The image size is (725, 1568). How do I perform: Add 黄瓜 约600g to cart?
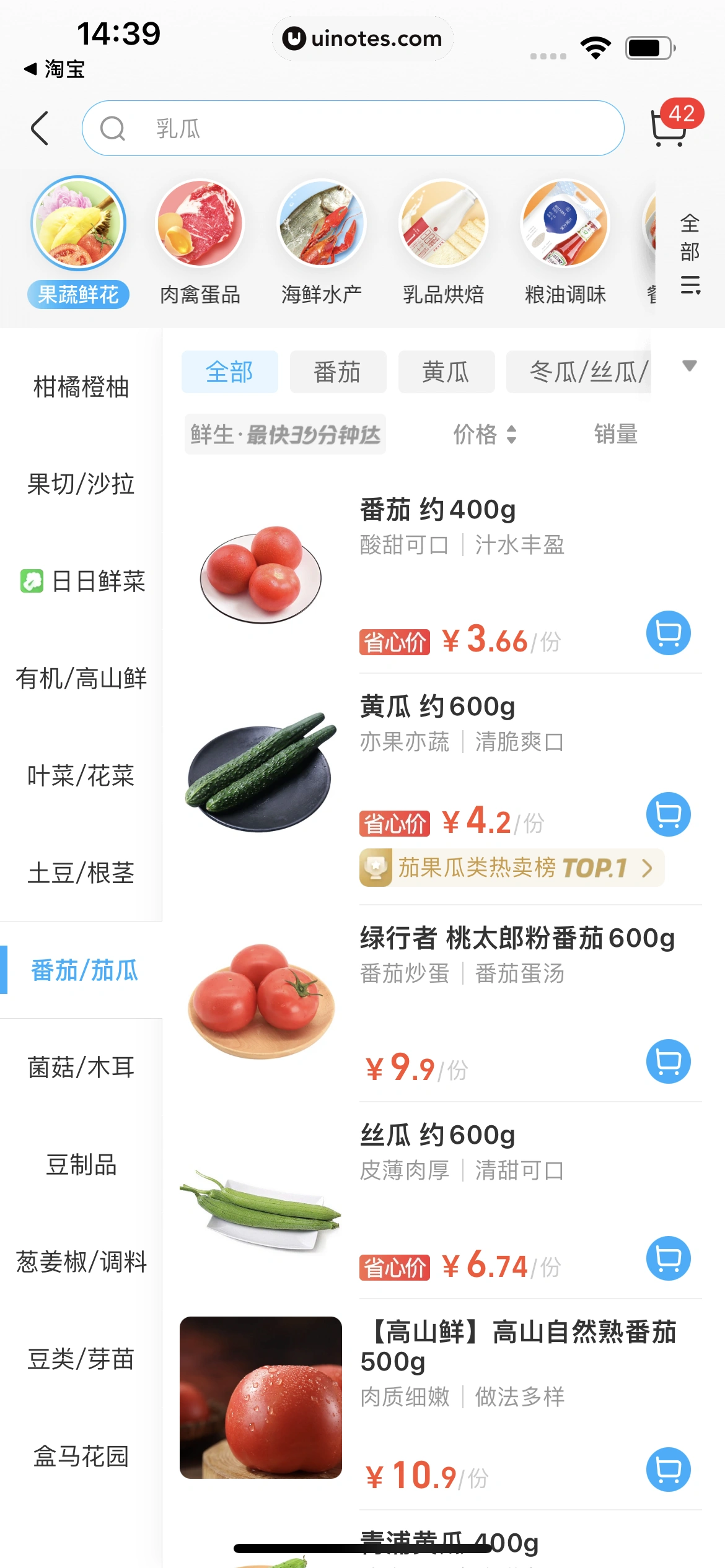point(668,814)
